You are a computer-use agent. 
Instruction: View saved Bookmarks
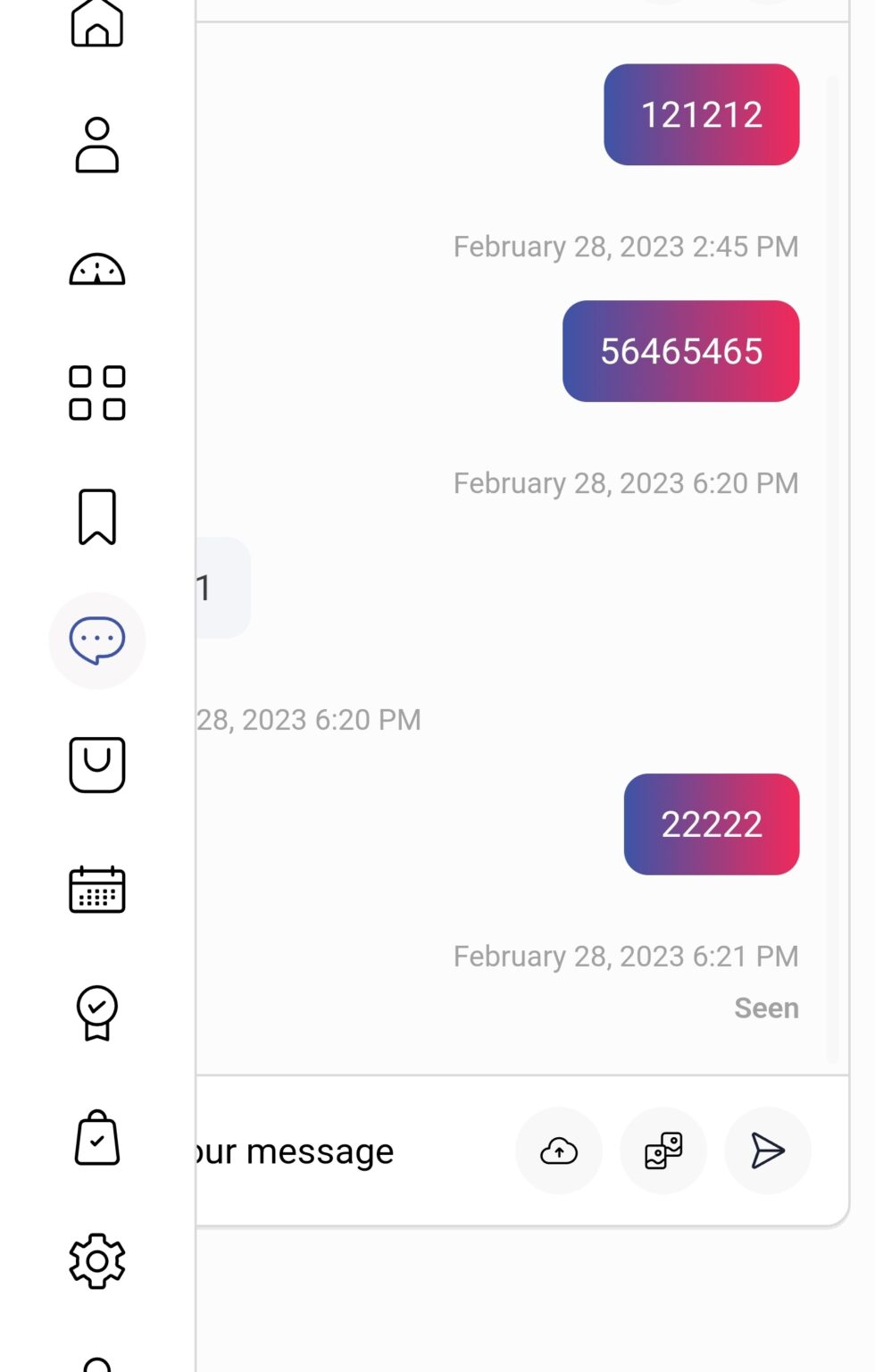pos(98,515)
